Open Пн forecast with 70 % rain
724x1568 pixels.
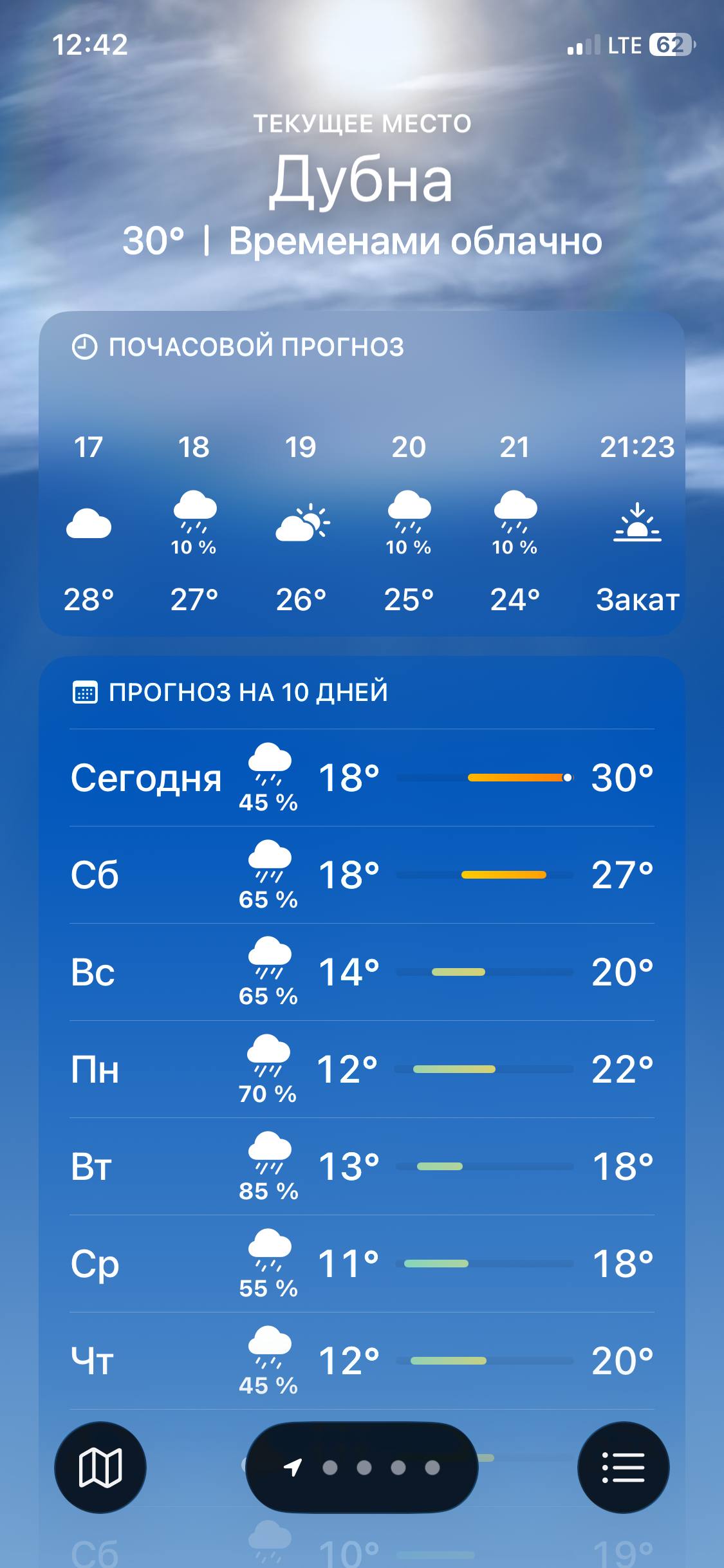coord(362,1069)
